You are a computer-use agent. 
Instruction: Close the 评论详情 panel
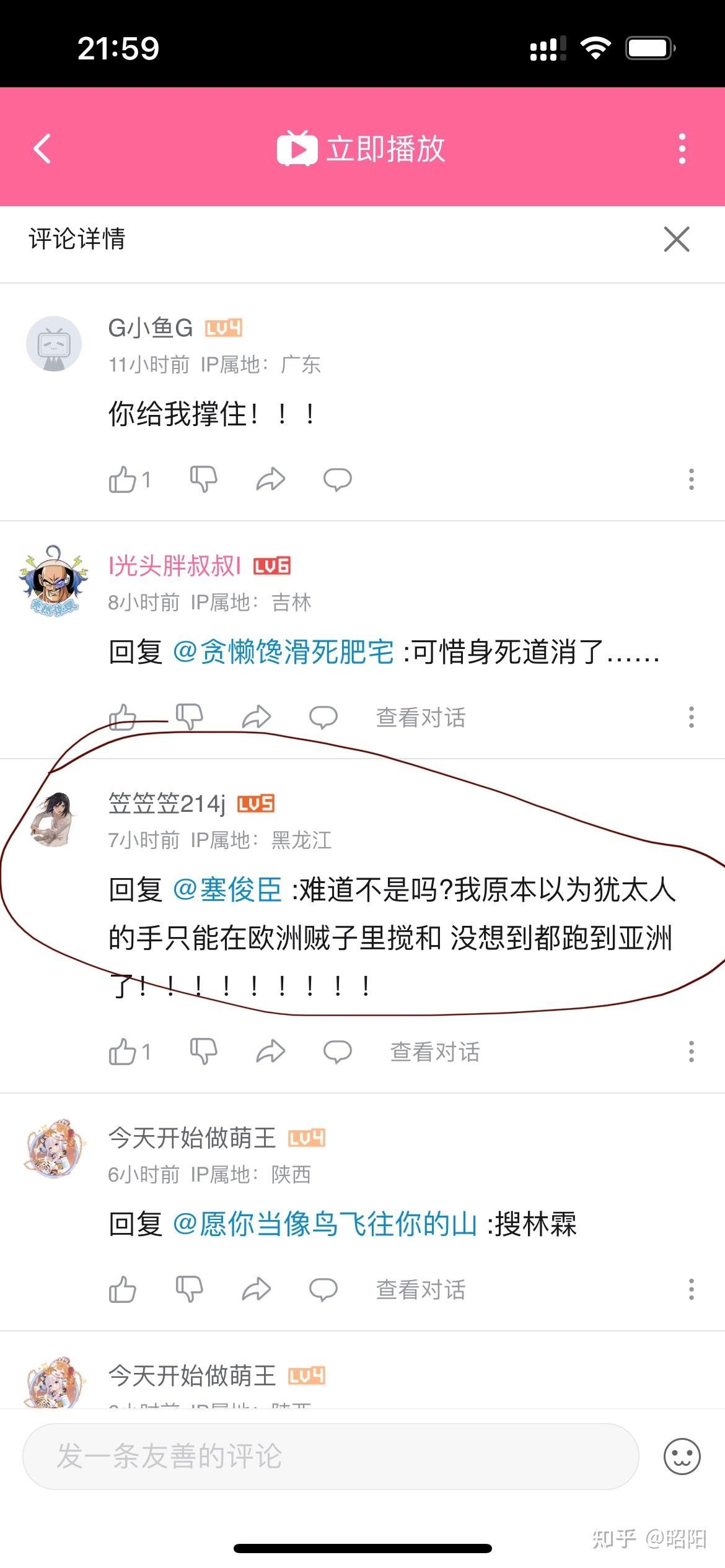tap(676, 239)
